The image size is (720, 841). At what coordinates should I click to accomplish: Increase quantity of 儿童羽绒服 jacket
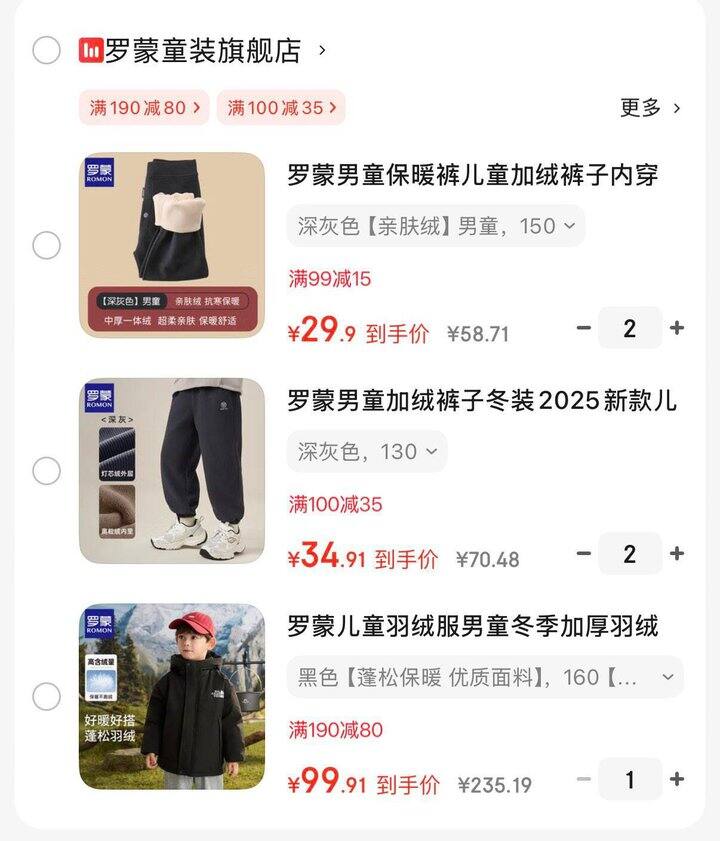pyautogui.click(x=677, y=780)
